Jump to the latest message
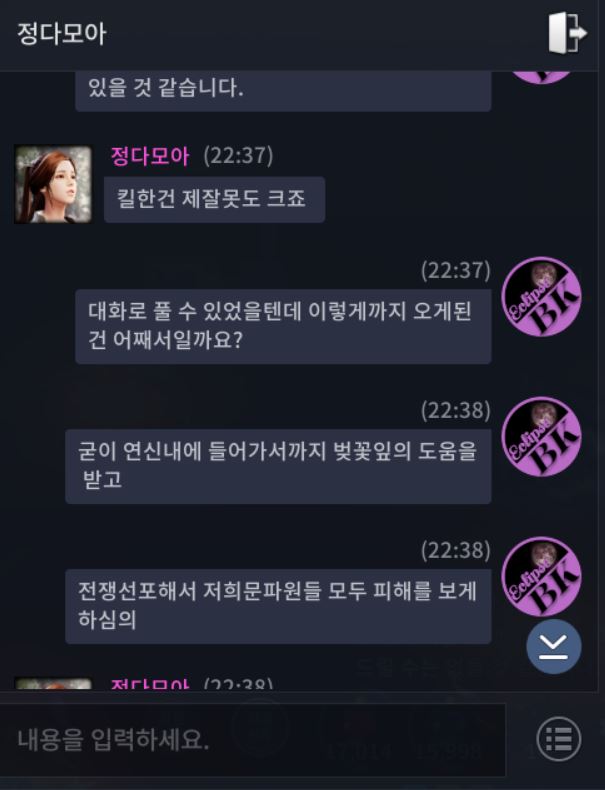The width and height of the screenshot is (605, 790). point(553,646)
